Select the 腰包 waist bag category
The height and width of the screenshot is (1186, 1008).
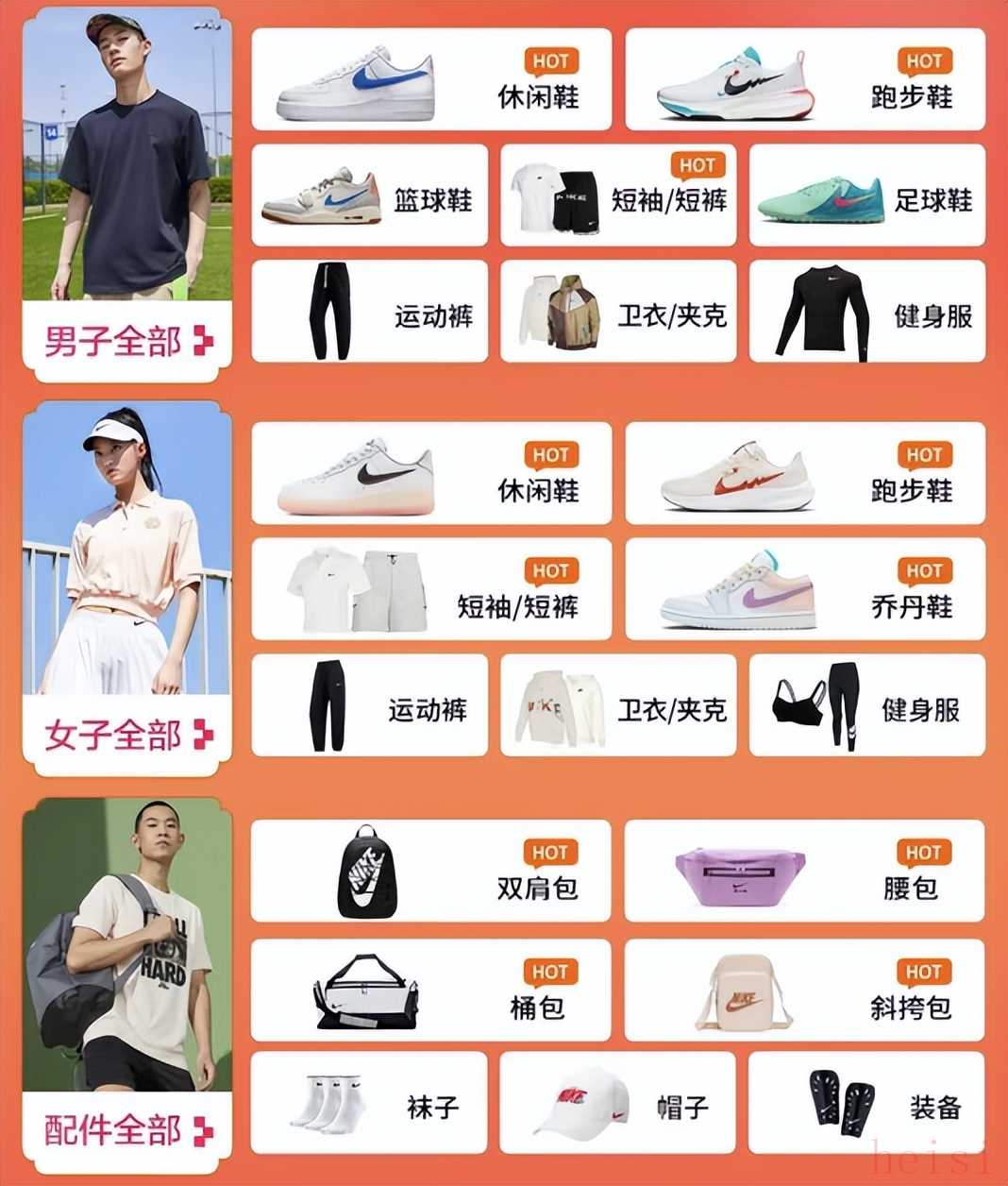pos(804,871)
